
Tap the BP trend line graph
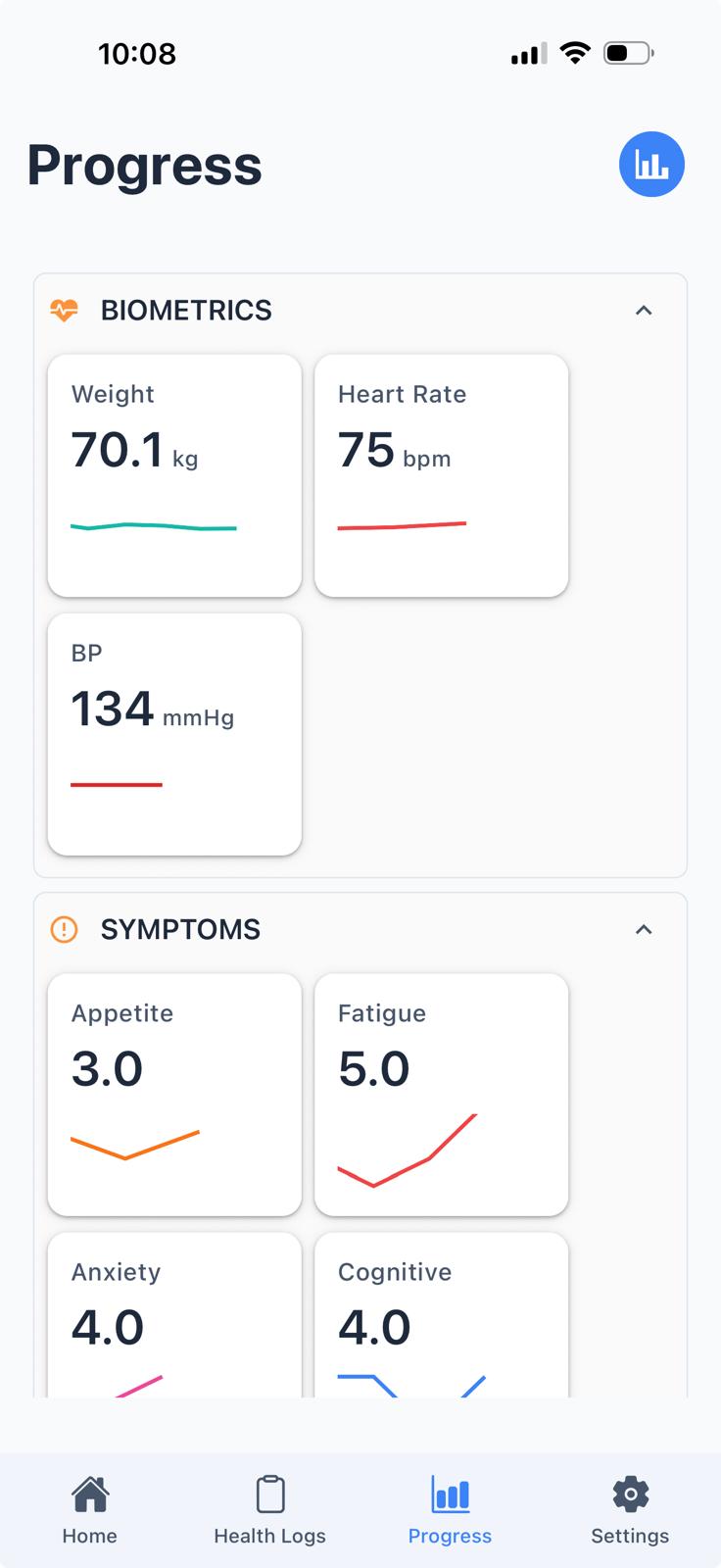pos(116,782)
